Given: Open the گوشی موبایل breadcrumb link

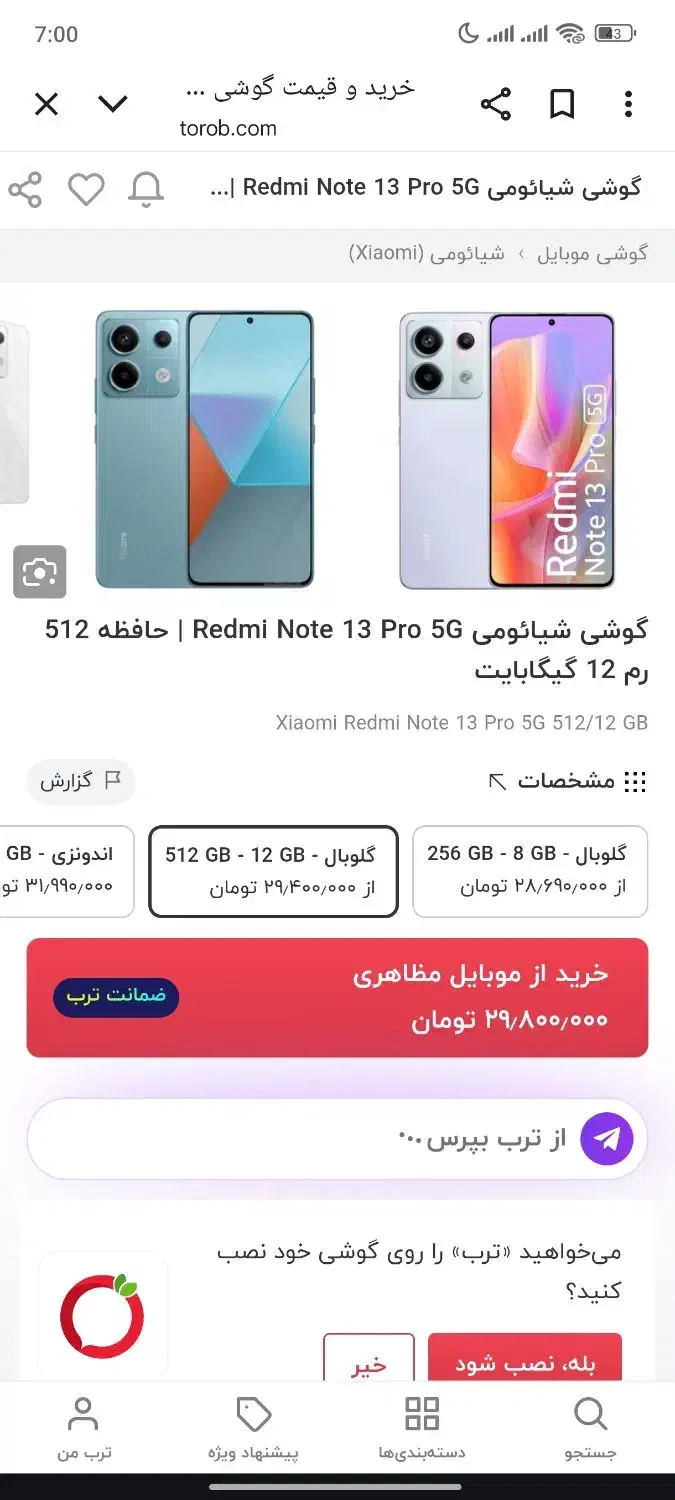Looking at the screenshot, I should coord(593,254).
